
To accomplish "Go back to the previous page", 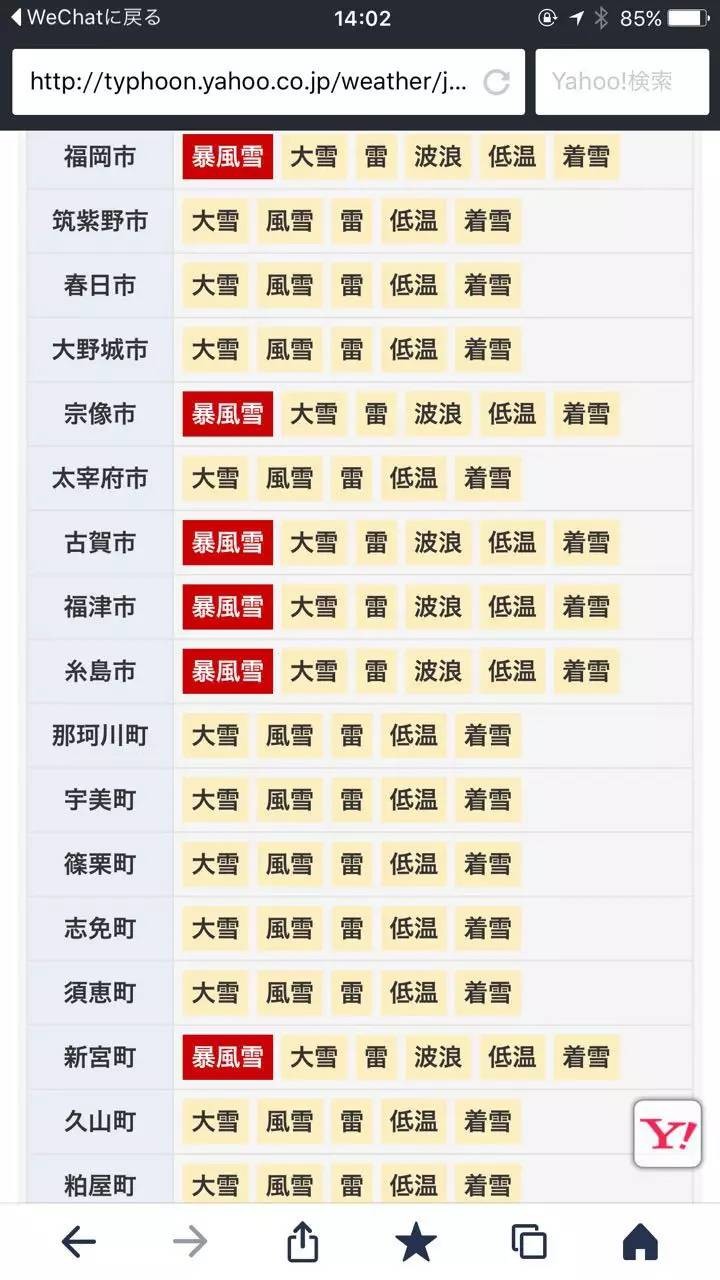I will pyautogui.click(x=79, y=1242).
